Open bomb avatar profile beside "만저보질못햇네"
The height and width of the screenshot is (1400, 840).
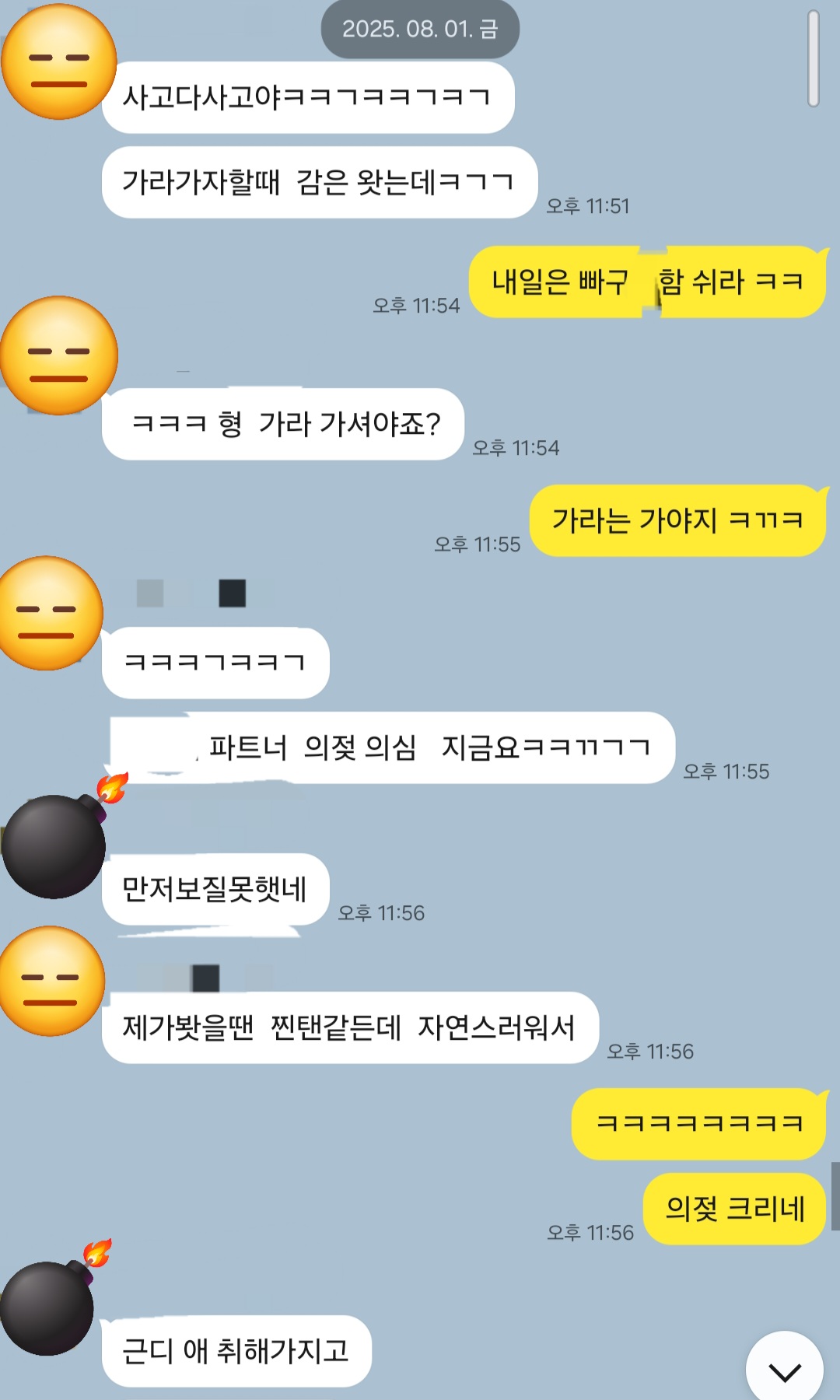click(x=54, y=845)
